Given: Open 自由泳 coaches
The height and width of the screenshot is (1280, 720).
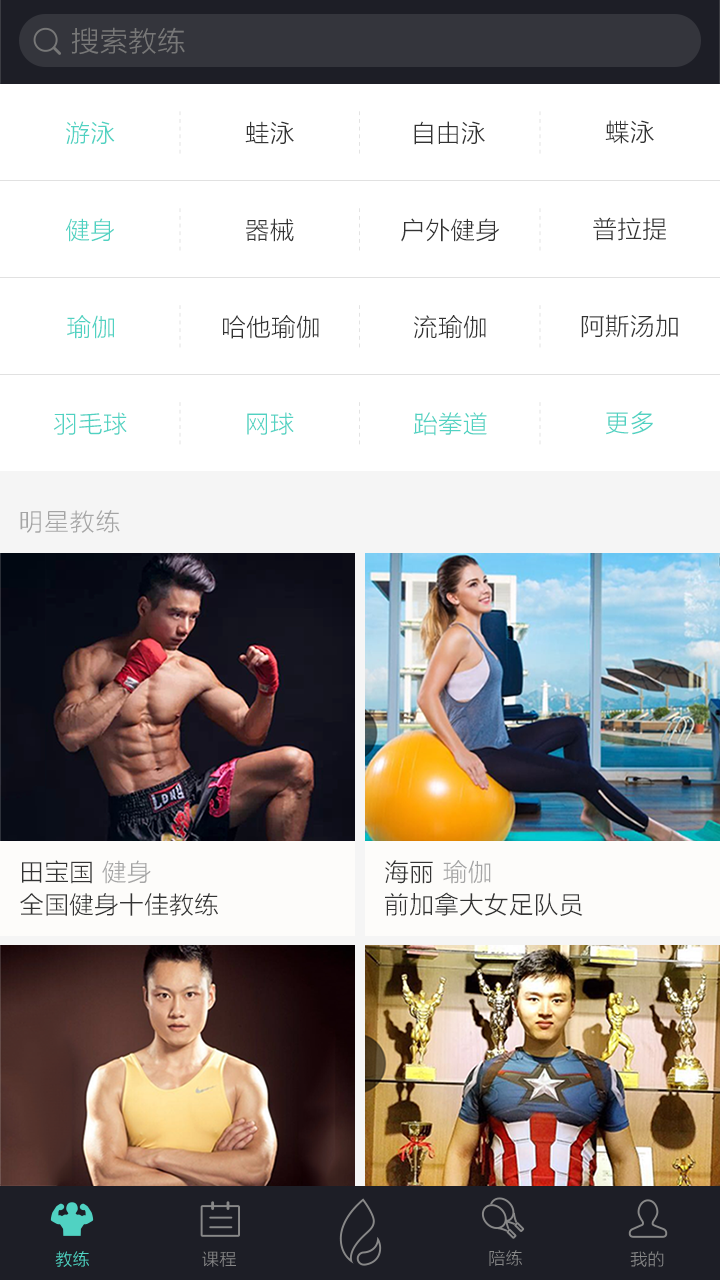Looking at the screenshot, I should [449, 133].
